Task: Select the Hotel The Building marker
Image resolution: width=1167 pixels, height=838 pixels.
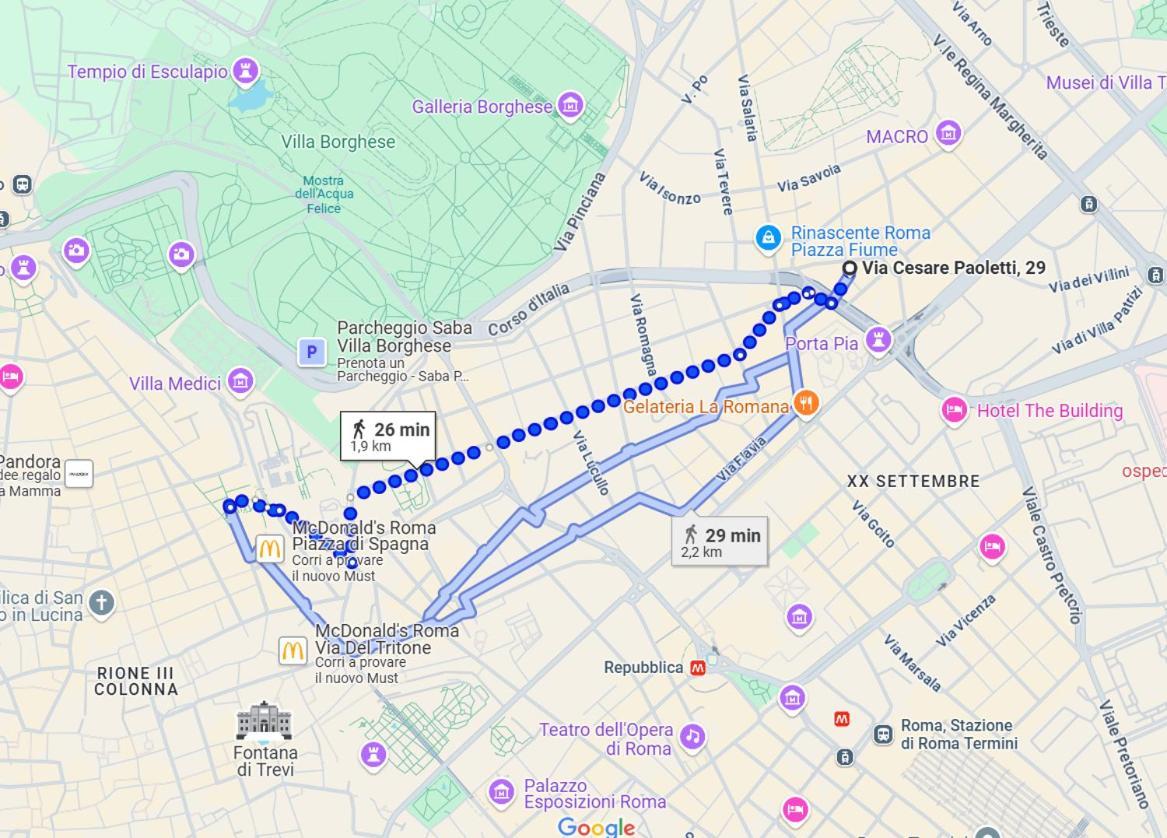Action: click(954, 411)
